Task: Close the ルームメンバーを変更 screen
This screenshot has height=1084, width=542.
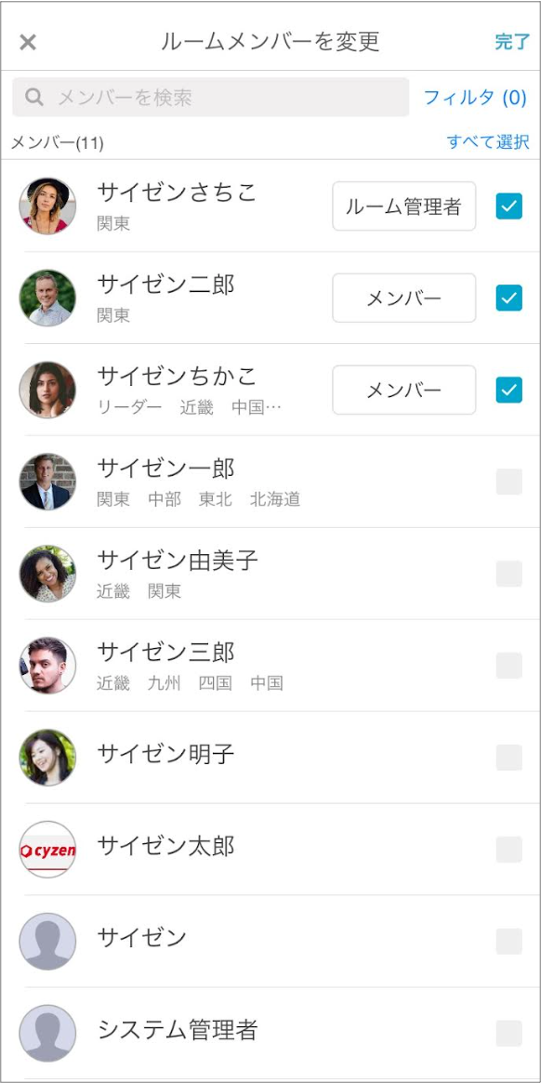Action: coord(28,42)
